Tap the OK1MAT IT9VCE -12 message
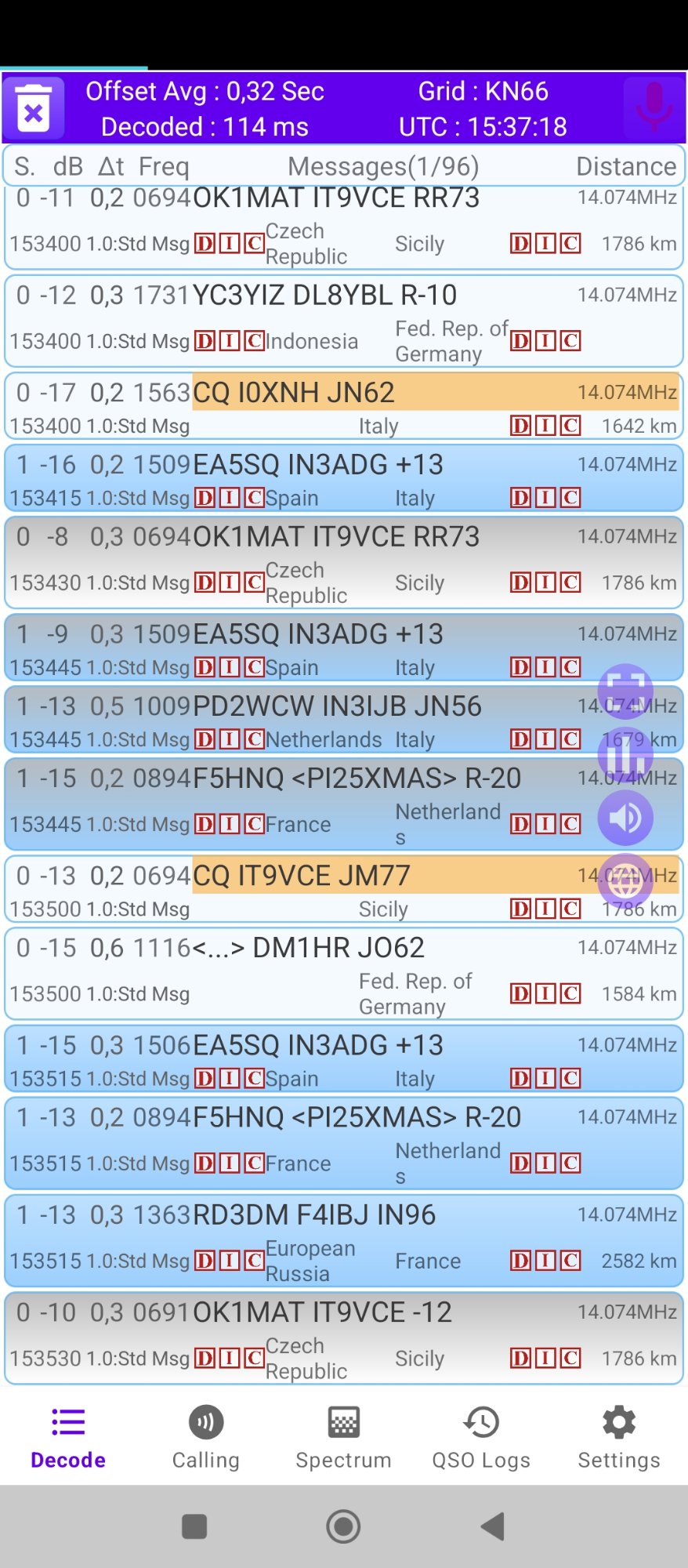Viewport: 688px width, 1568px height. [322, 1312]
